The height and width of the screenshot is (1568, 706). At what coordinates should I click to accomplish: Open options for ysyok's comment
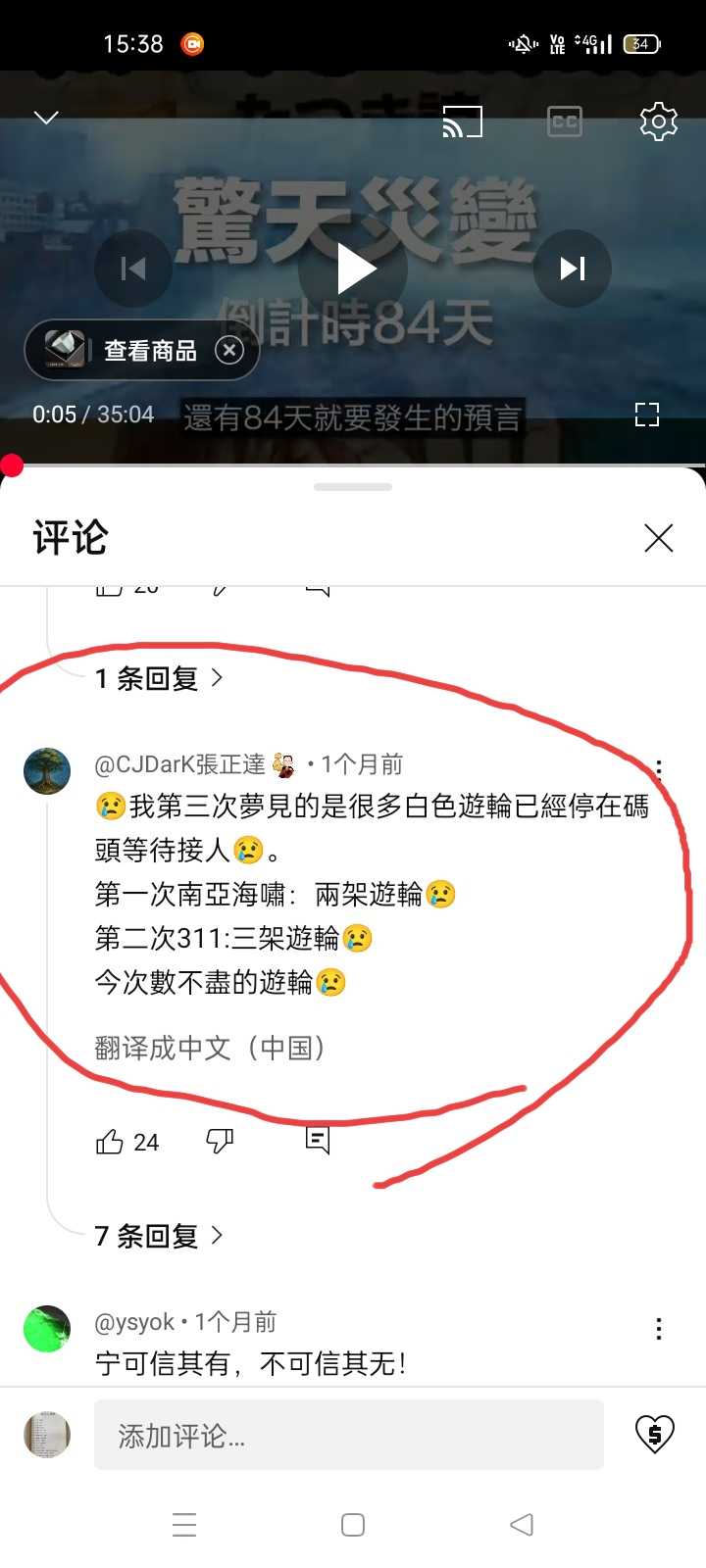point(659,1329)
